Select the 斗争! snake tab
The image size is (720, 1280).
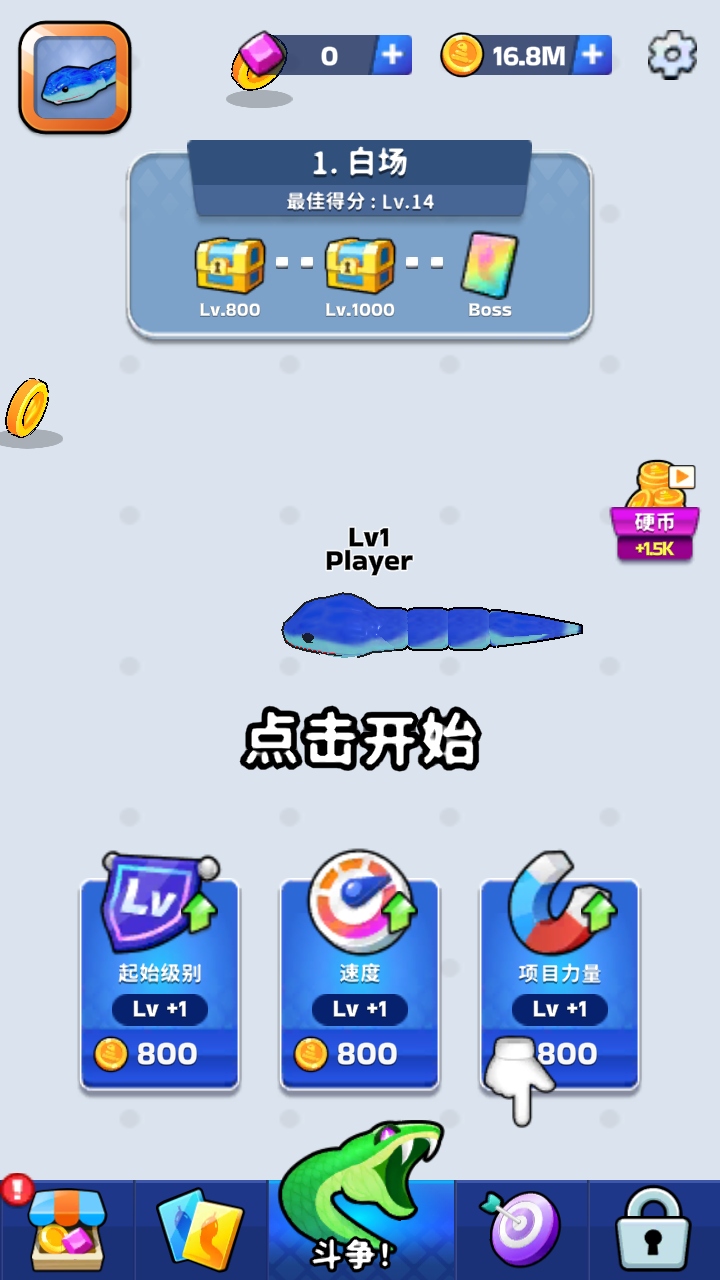[361, 1215]
